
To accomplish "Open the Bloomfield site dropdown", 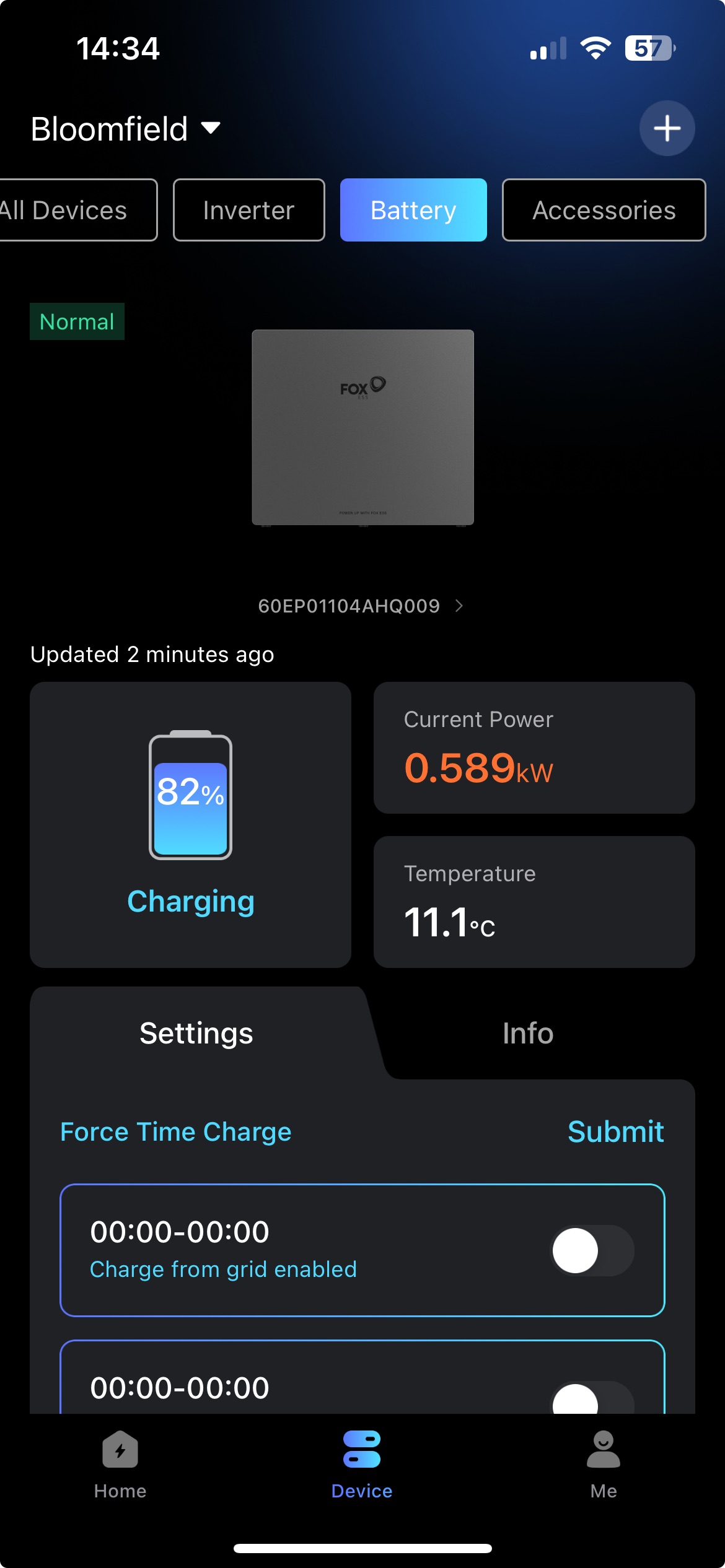I will [x=126, y=129].
